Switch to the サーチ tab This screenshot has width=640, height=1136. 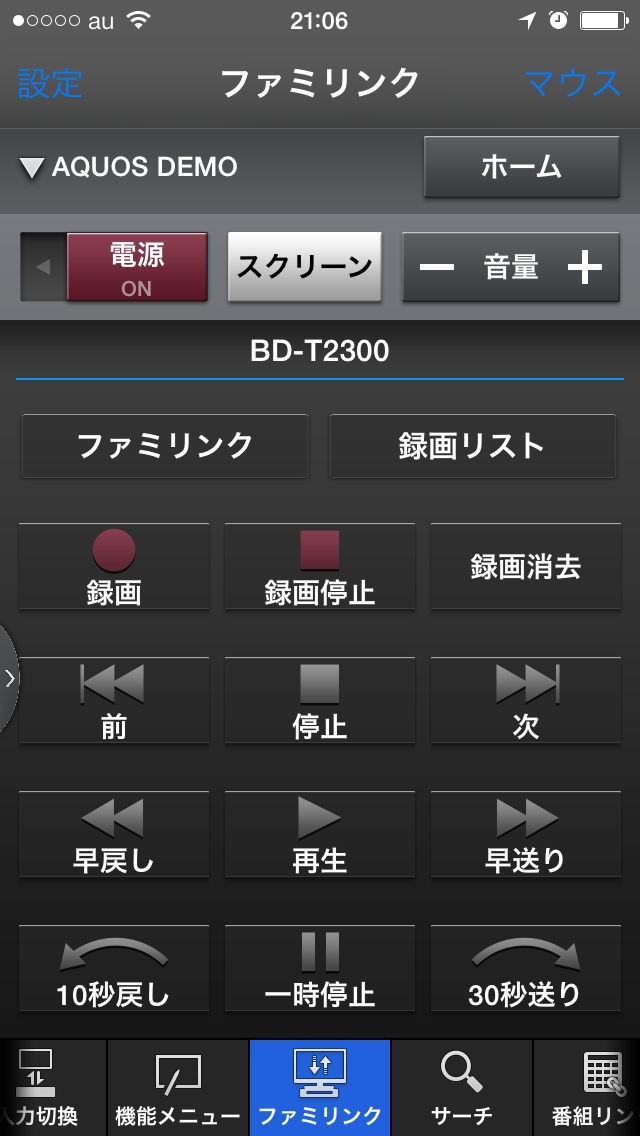pyautogui.click(x=462, y=1087)
